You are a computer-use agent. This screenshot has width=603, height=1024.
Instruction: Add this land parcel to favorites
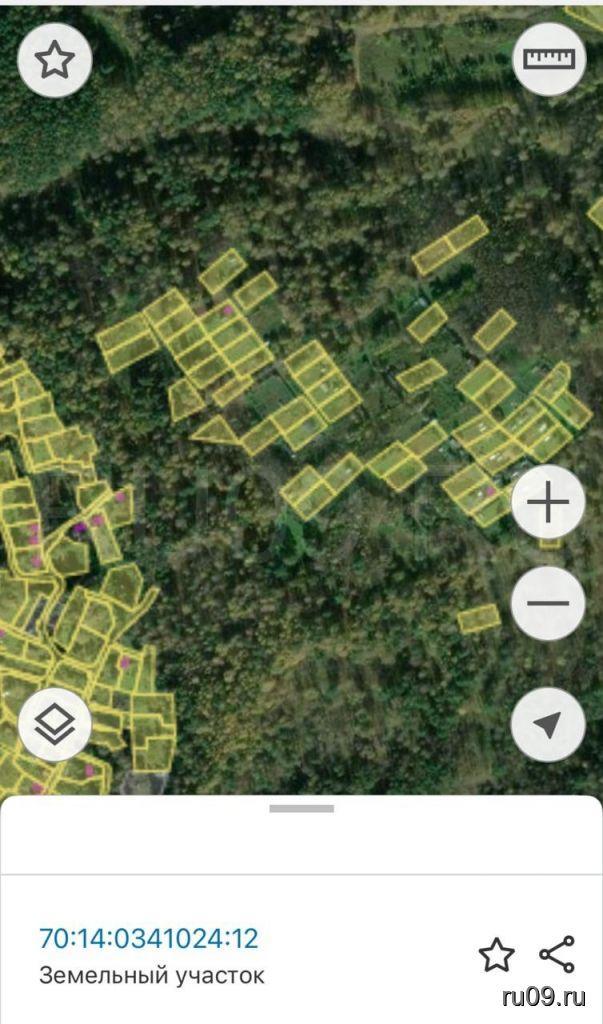496,955
